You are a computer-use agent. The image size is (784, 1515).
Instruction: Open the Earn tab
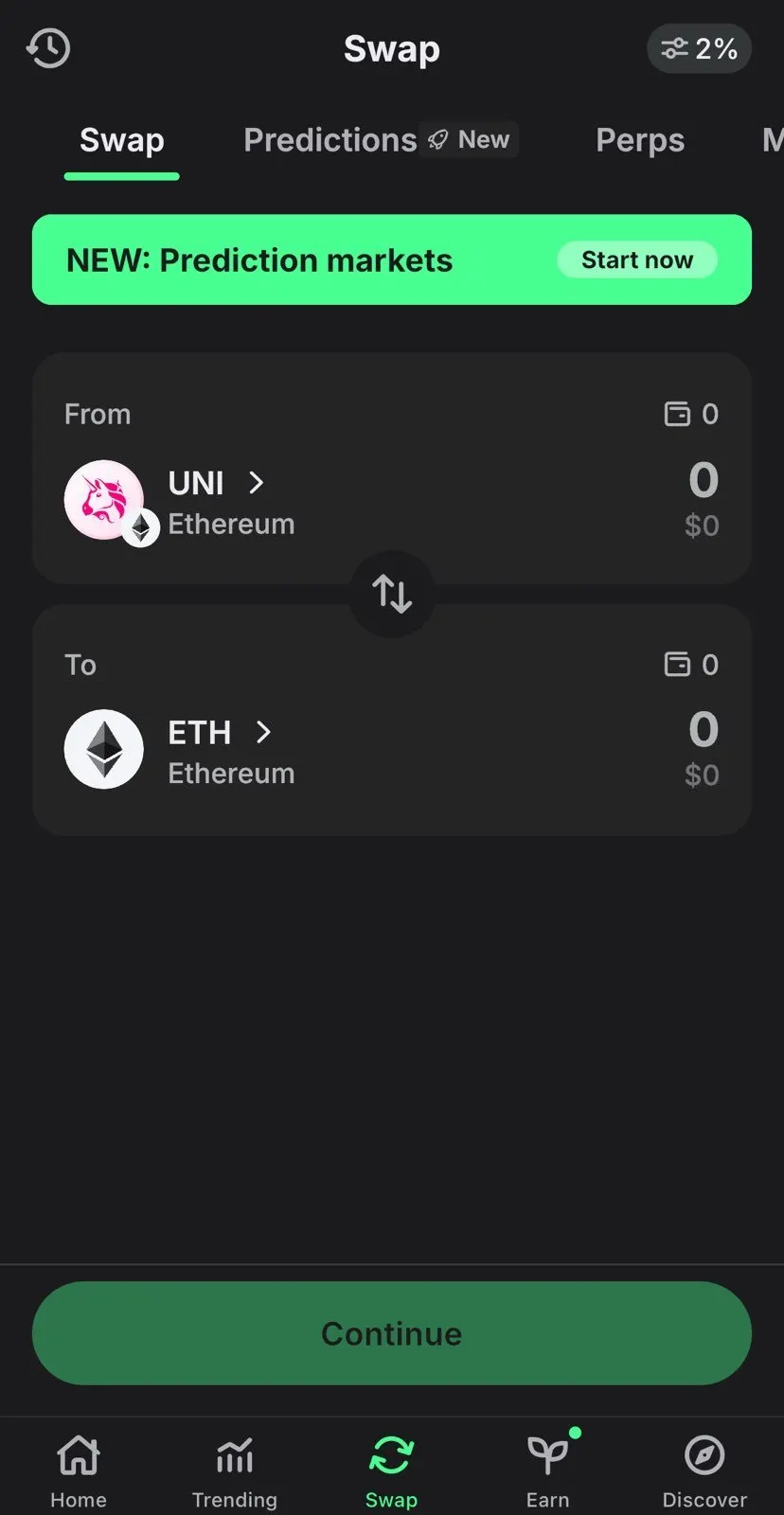547,1470
